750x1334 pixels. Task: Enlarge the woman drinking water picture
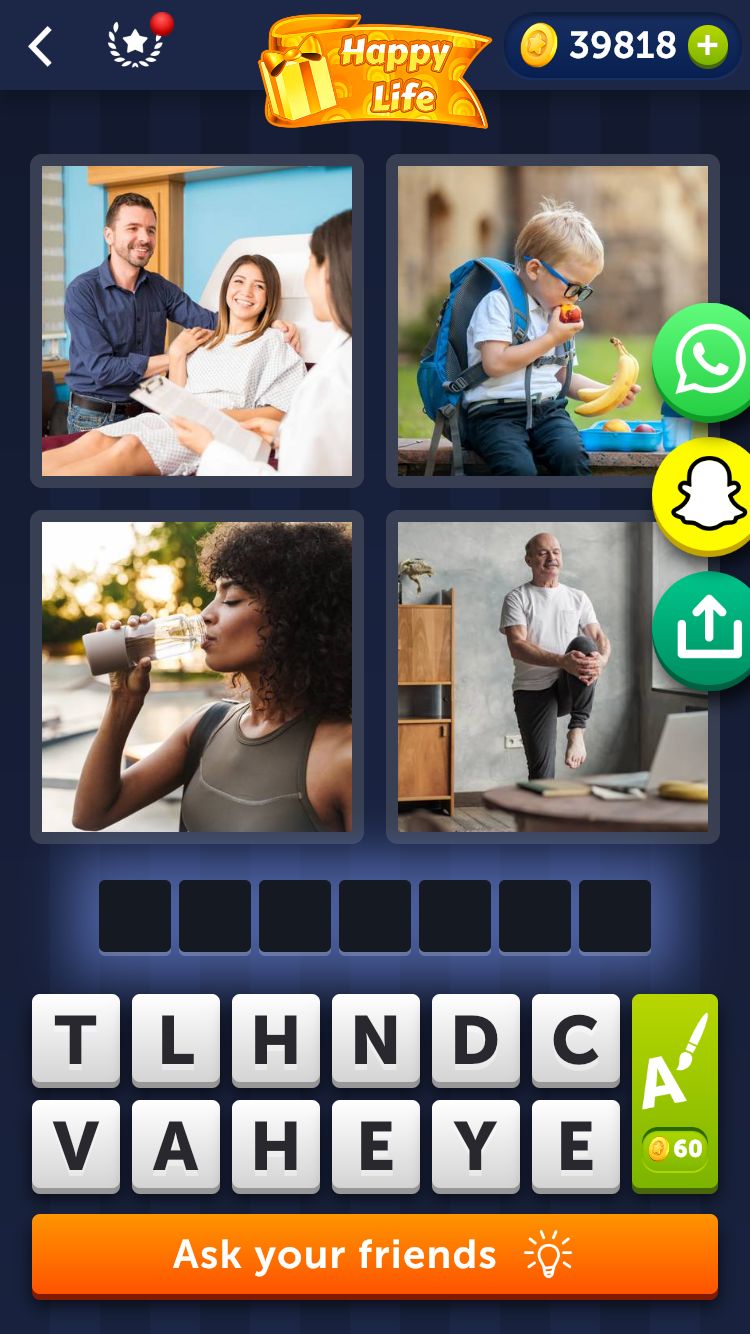pos(197,677)
